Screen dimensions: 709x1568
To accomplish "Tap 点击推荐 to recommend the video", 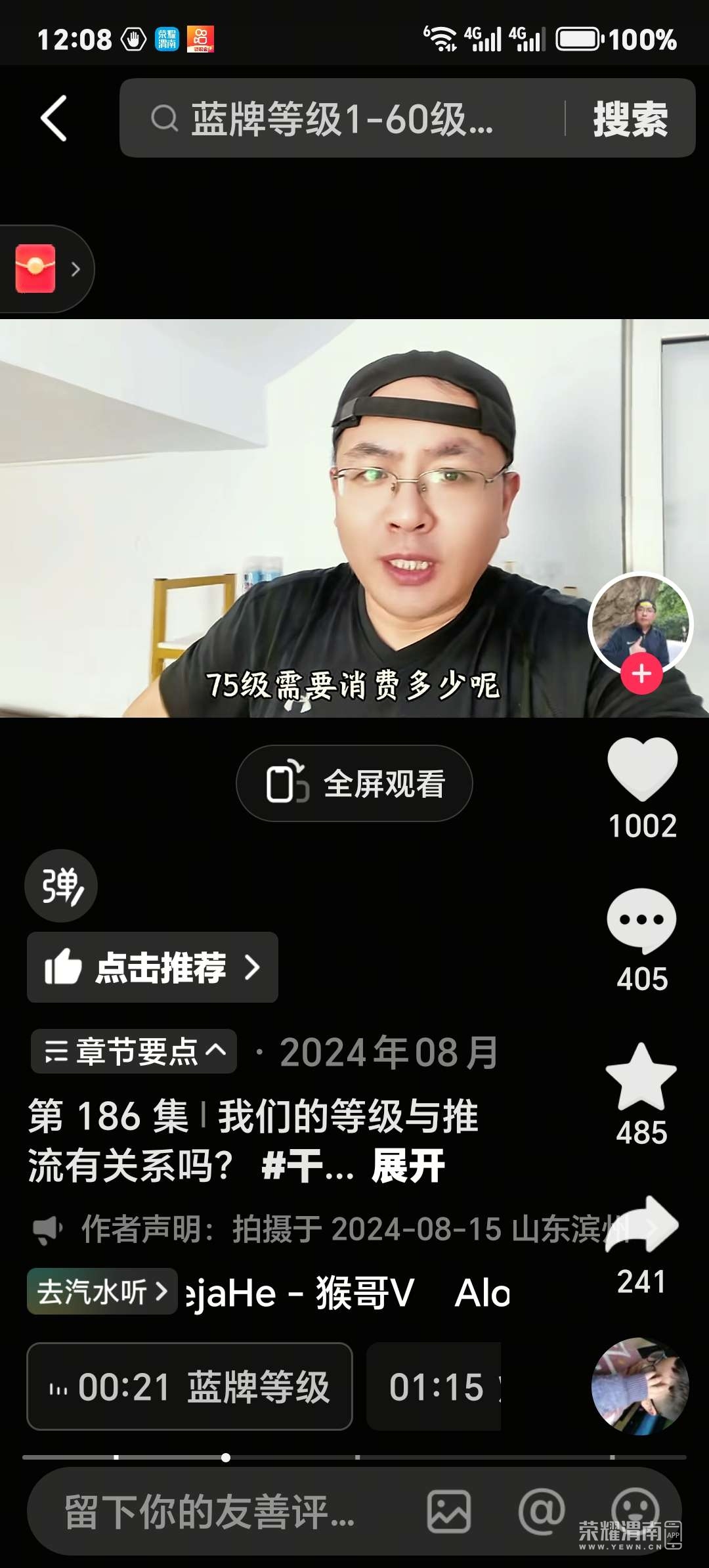I will point(152,967).
